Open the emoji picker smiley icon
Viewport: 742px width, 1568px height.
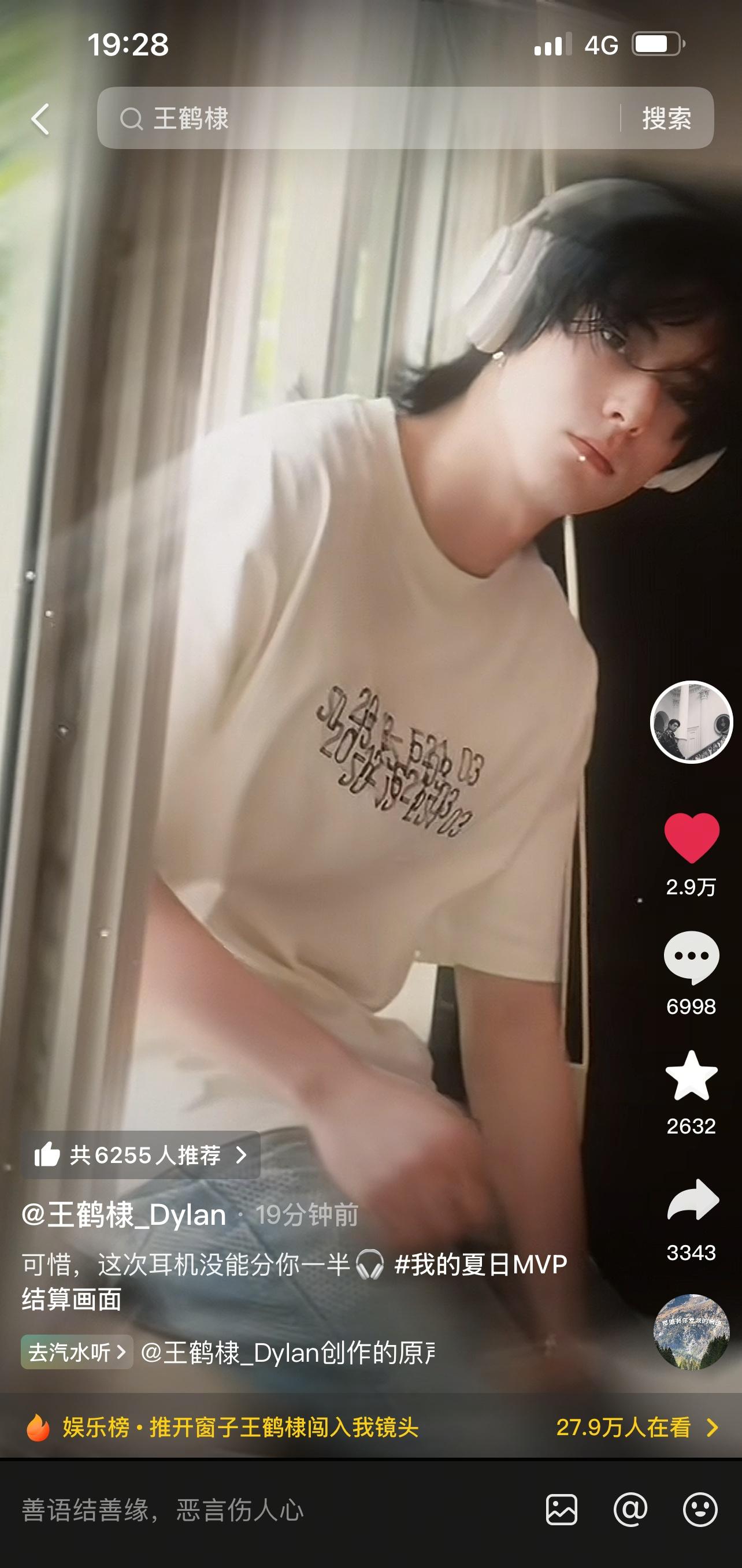tap(700, 1510)
